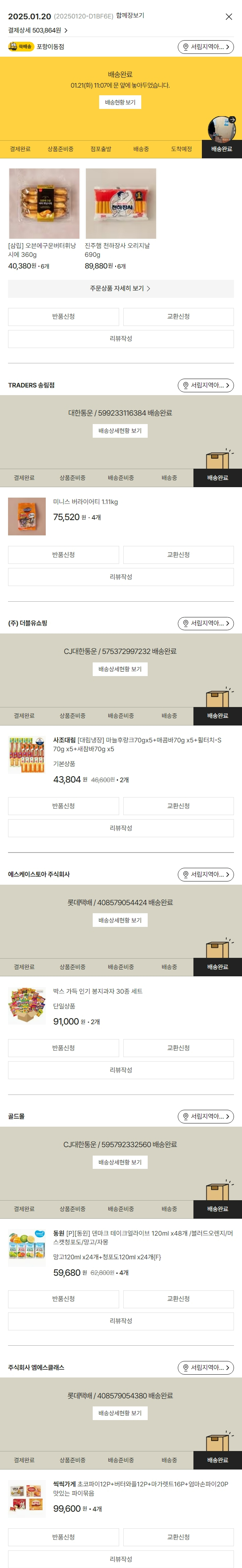Tap 주문상품 자세히 보기
This screenshot has width=242, height=1568.
(120, 289)
